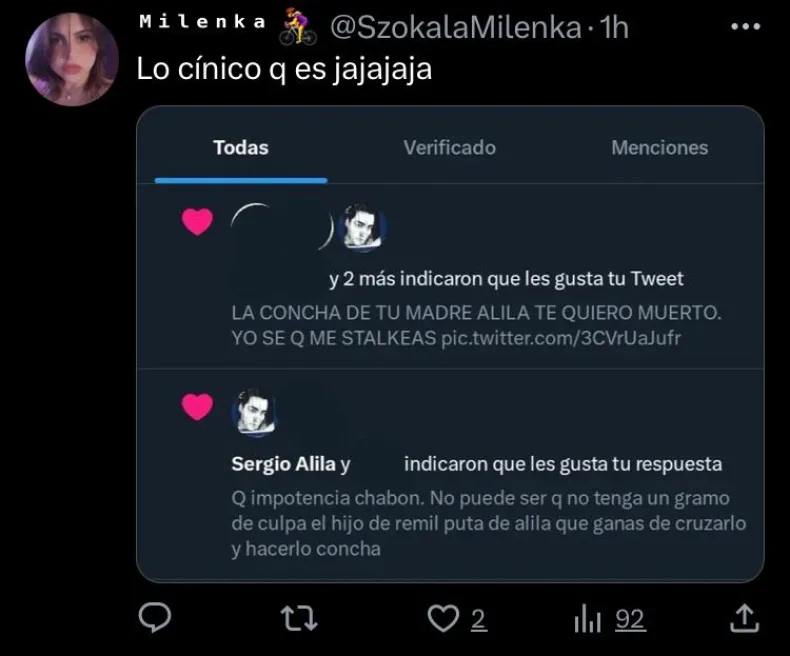The image size is (790, 656).
Task: Reply to Milenka's tweet
Action: (x=153, y=619)
